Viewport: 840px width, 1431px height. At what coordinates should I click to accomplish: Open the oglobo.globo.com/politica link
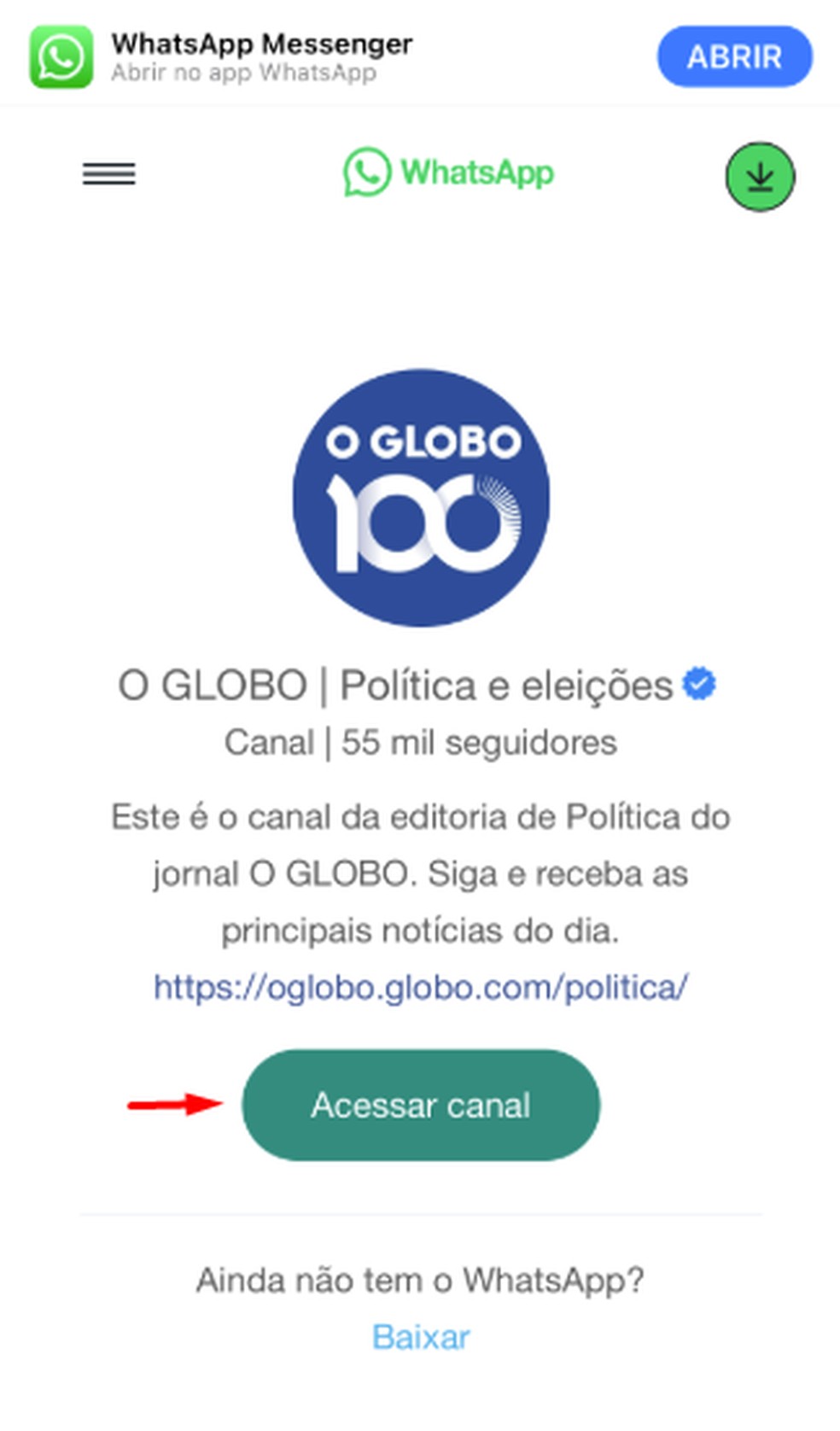pyautogui.click(x=422, y=987)
